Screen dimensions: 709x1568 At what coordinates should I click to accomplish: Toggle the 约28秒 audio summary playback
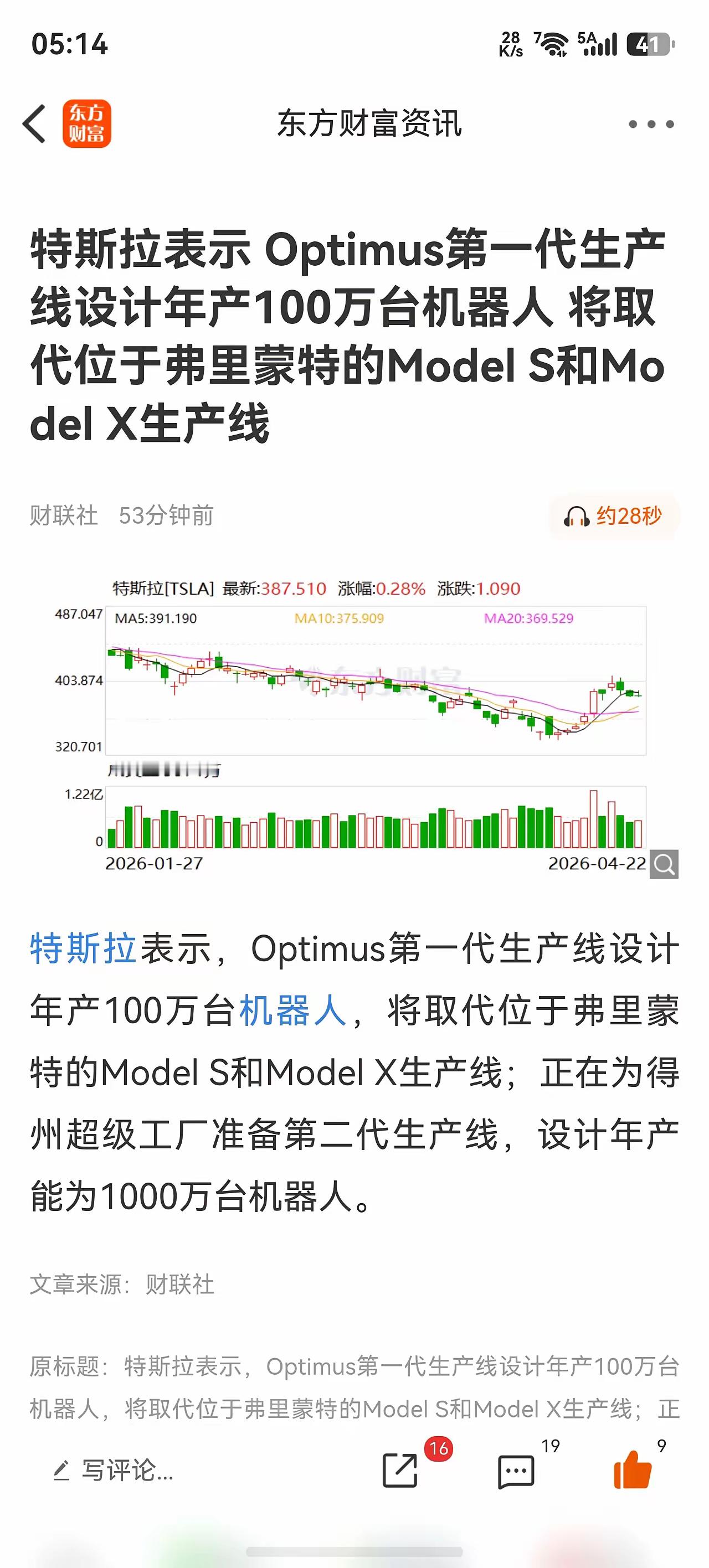(614, 517)
